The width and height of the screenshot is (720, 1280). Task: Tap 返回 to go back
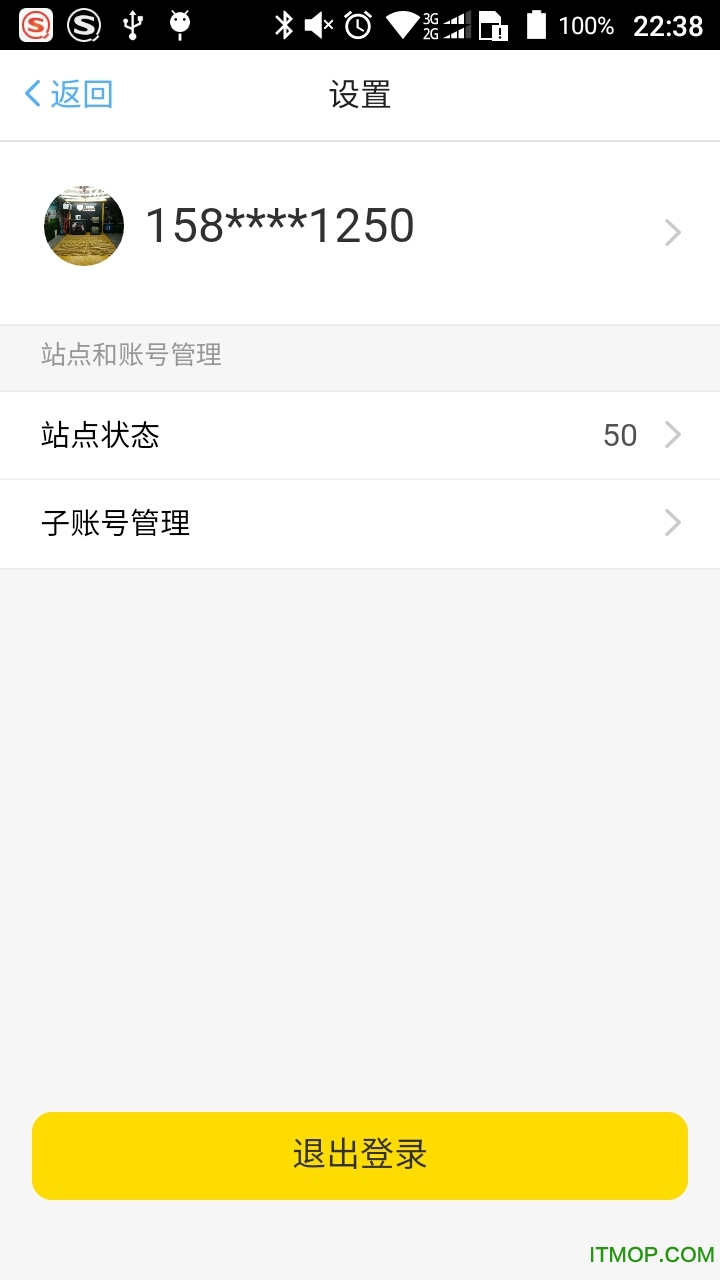pos(66,93)
